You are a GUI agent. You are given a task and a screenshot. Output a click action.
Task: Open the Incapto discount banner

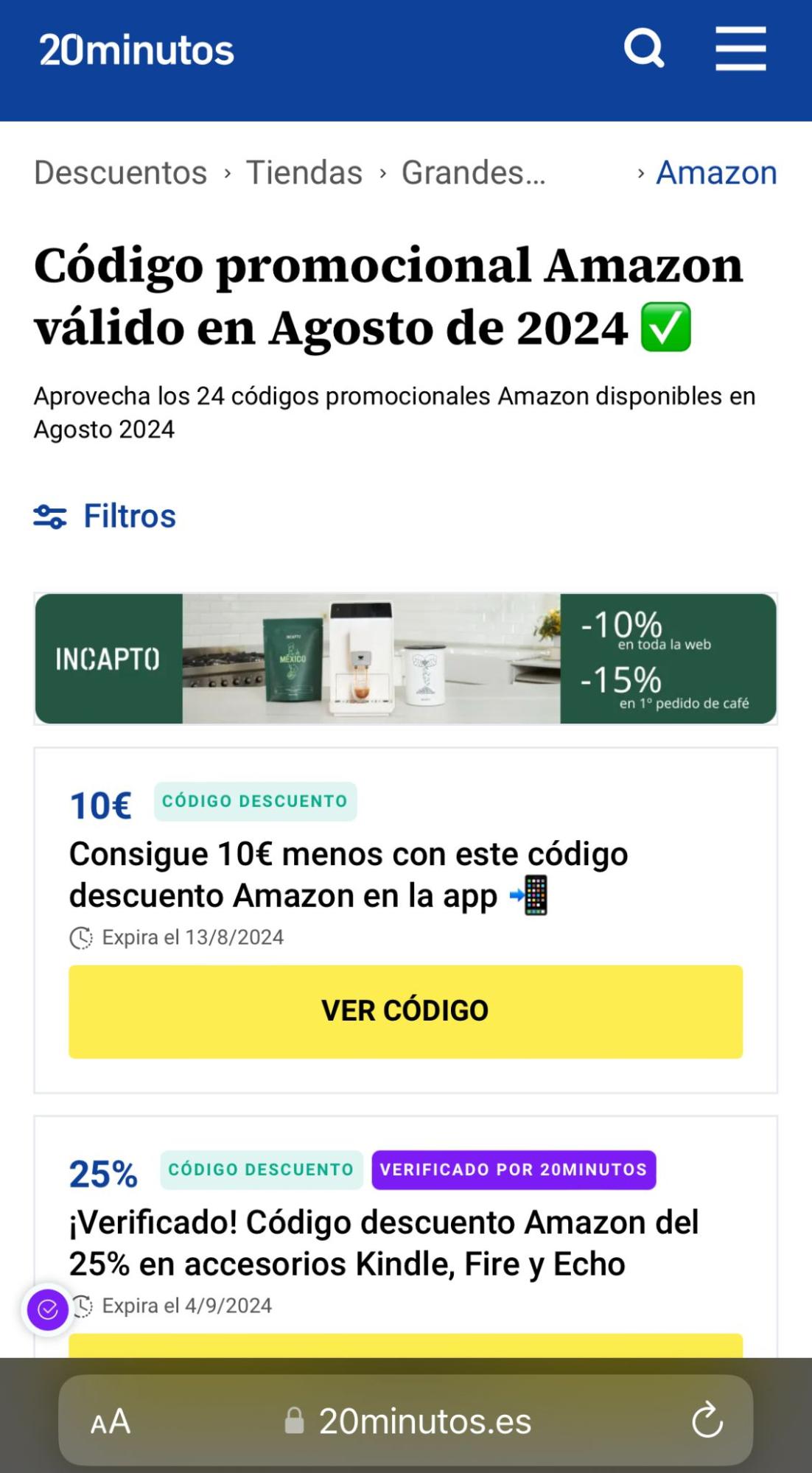tap(405, 659)
